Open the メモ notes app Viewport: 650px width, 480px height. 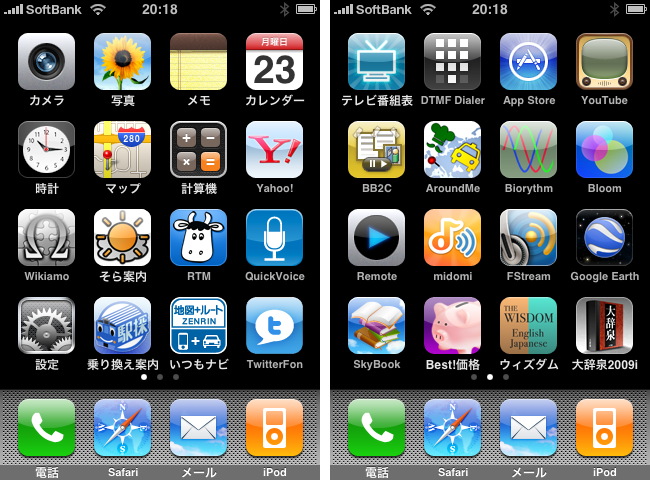click(198, 62)
